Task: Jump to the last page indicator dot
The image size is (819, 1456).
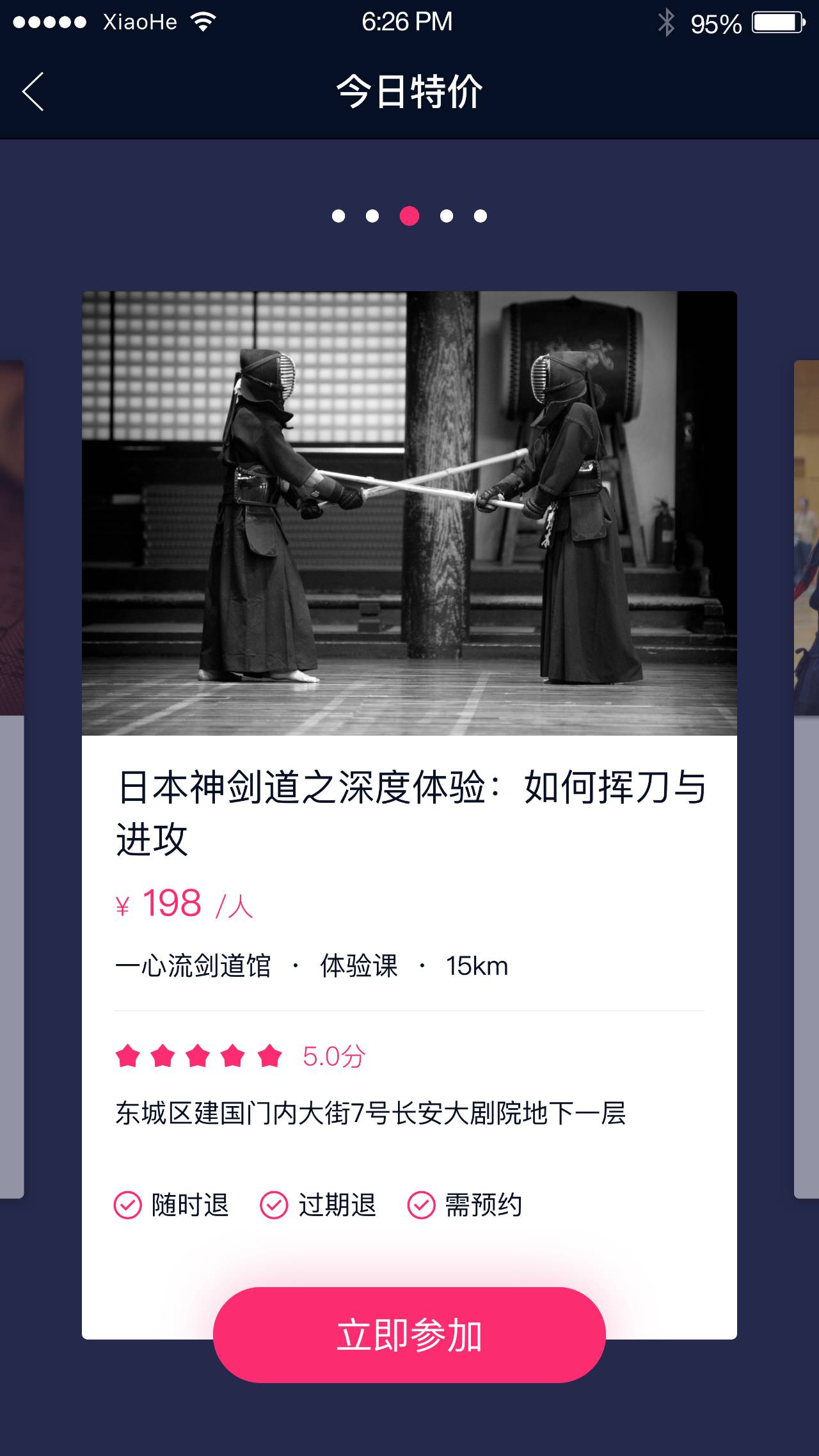Action: pos(481,216)
